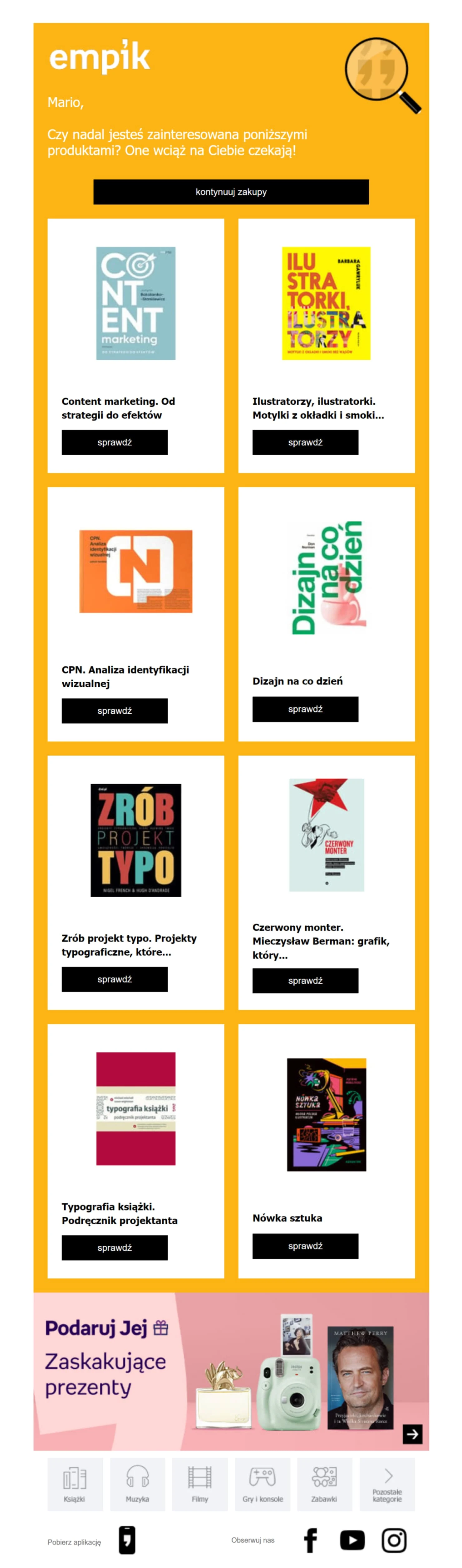The width and height of the screenshot is (462, 1568).
Task: Go to the Filmy category
Action: 200,1484
